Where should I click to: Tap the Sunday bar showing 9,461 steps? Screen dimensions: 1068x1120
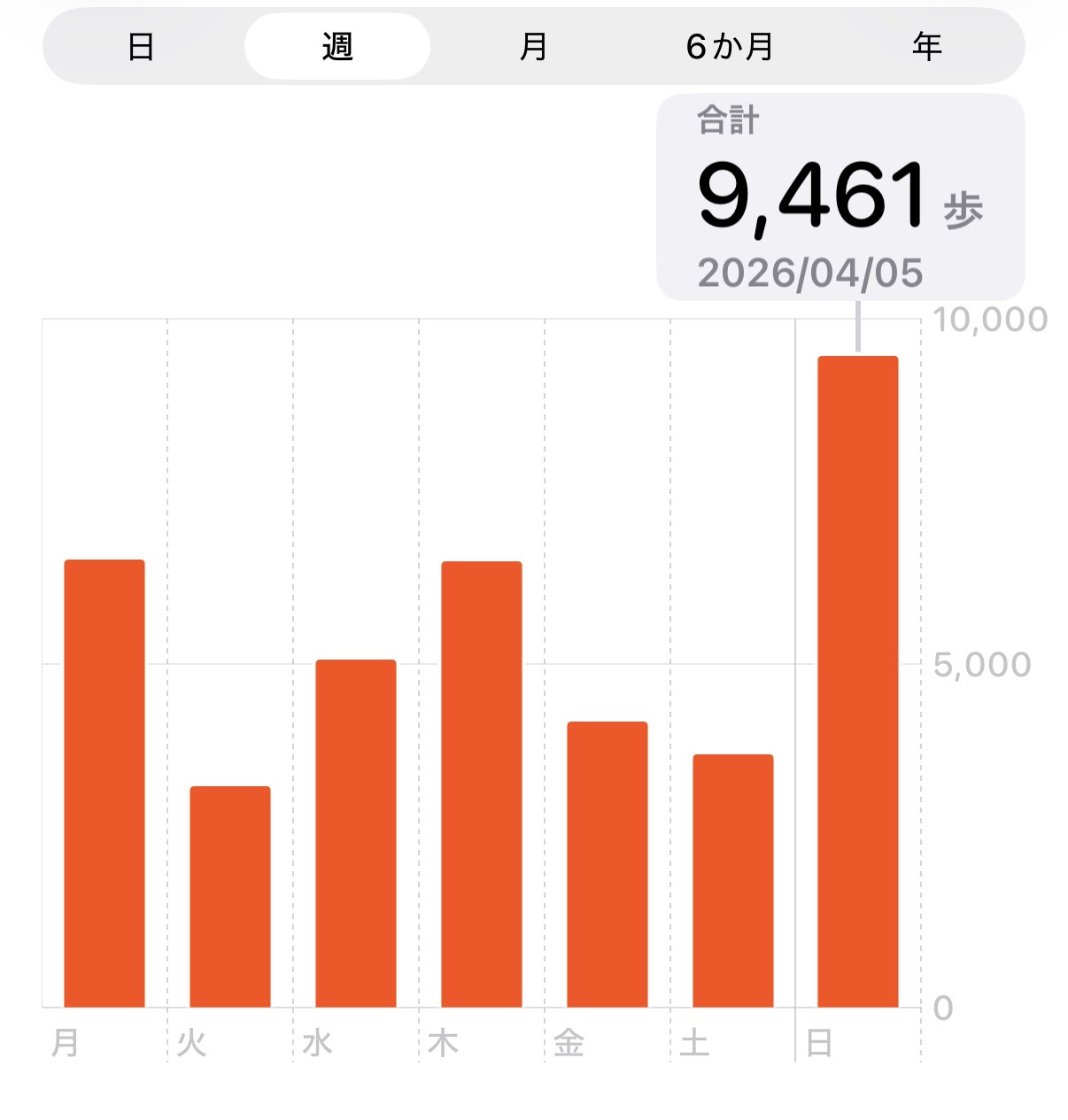858,682
